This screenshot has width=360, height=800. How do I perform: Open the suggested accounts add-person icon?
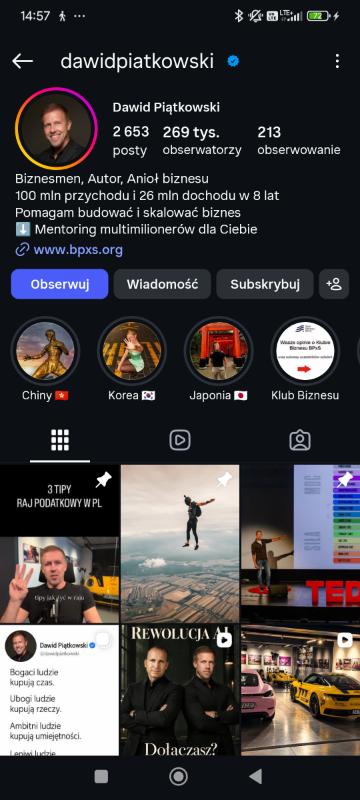coord(334,284)
